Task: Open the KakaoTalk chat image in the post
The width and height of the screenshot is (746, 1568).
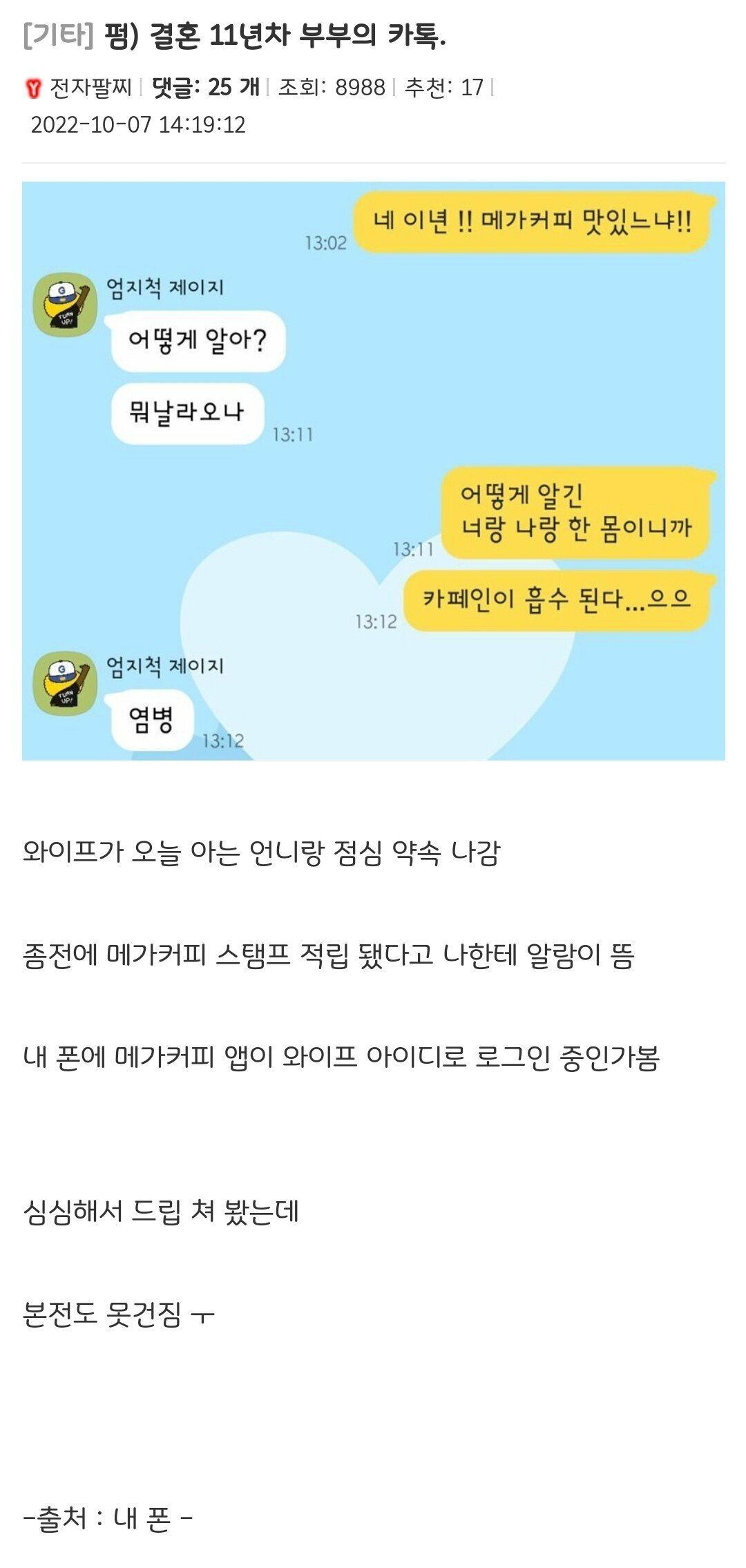Action: click(x=373, y=470)
